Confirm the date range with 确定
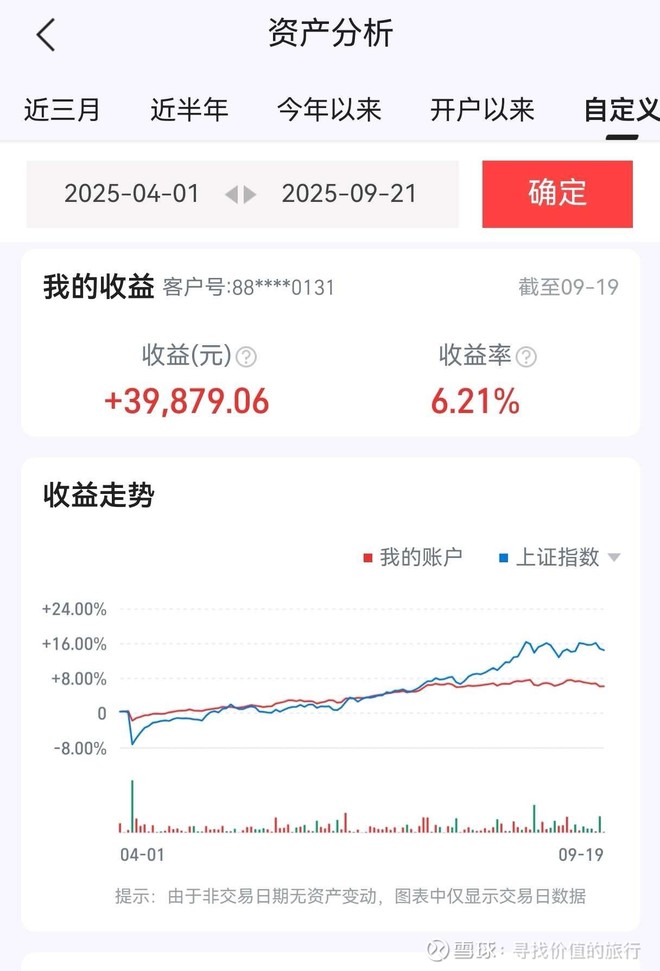The width and height of the screenshot is (660, 971). tap(557, 194)
